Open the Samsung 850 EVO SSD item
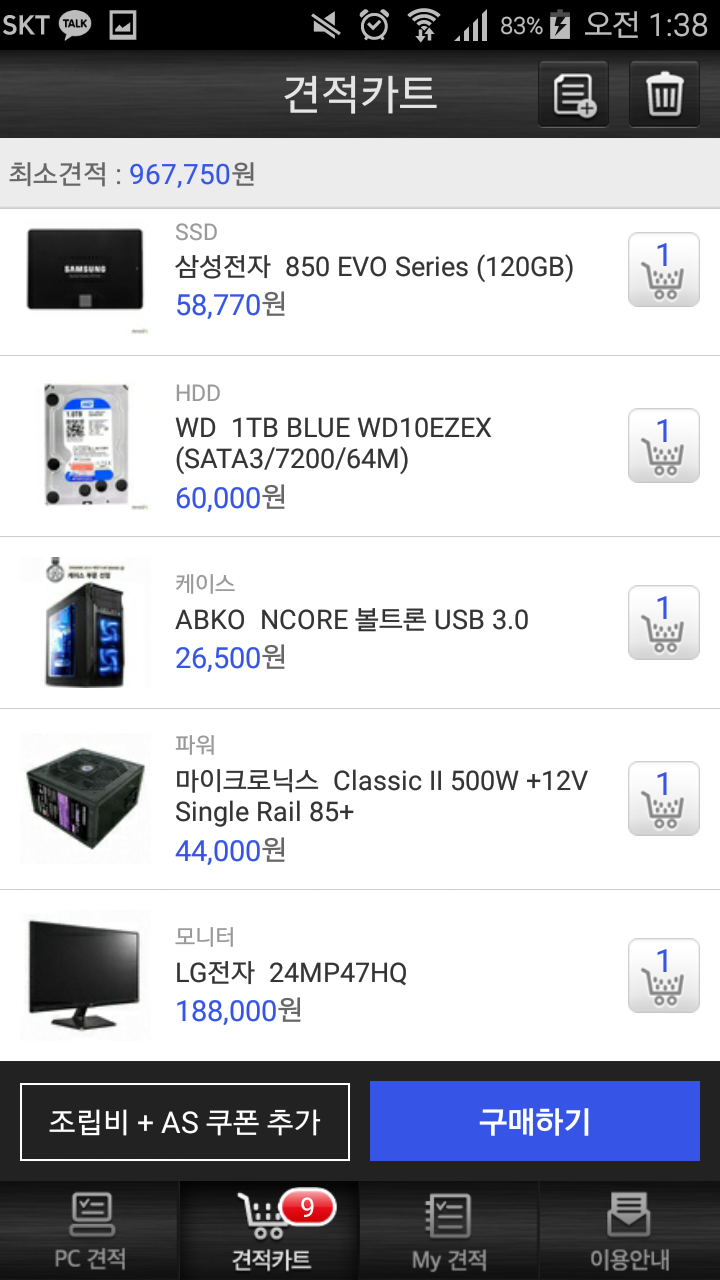This screenshot has height=1280, width=720. 374,268
